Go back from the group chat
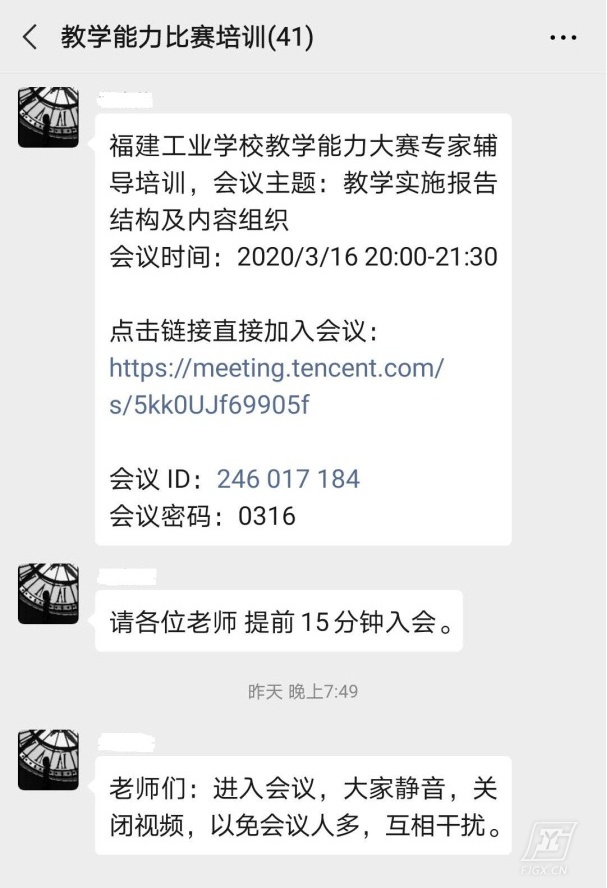 (30, 38)
